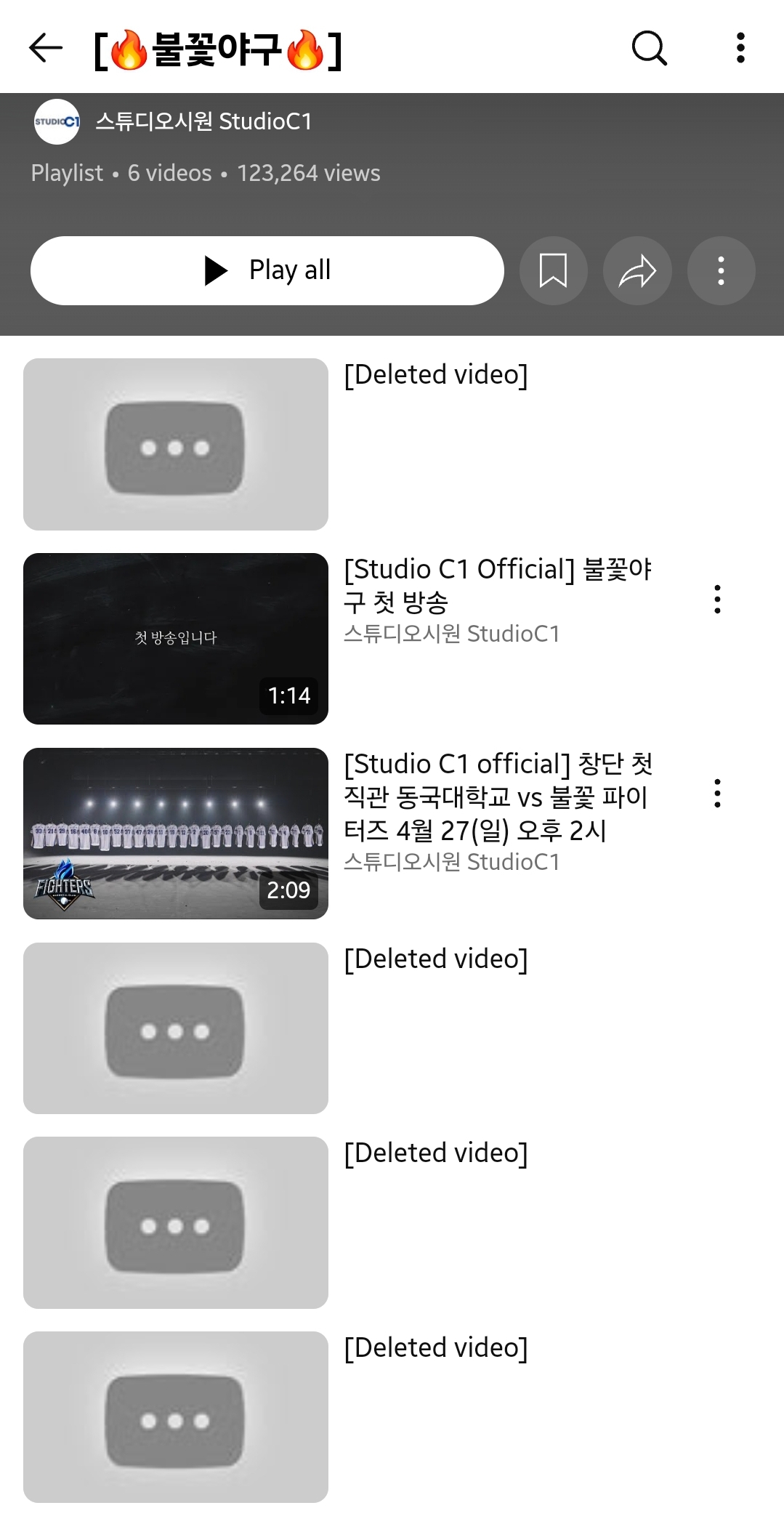The width and height of the screenshot is (784, 1516).
Task: Play all videos in the playlist
Action: pos(267,270)
